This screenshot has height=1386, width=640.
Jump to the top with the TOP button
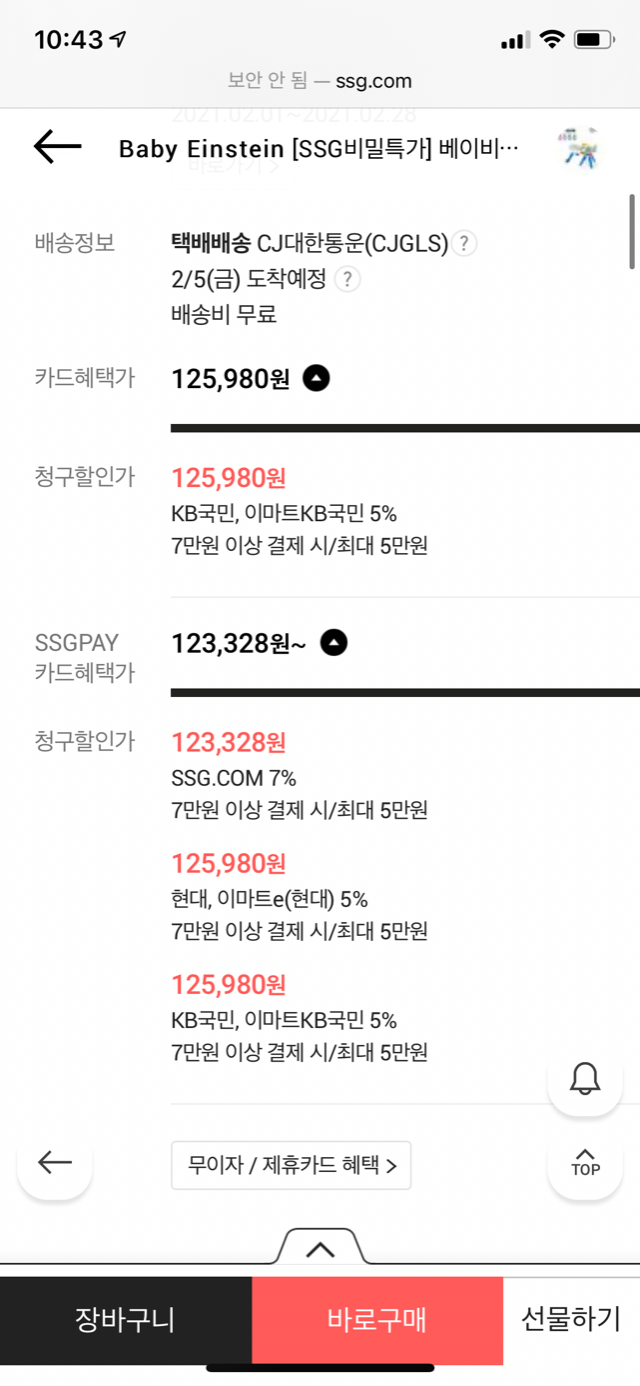click(585, 1162)
